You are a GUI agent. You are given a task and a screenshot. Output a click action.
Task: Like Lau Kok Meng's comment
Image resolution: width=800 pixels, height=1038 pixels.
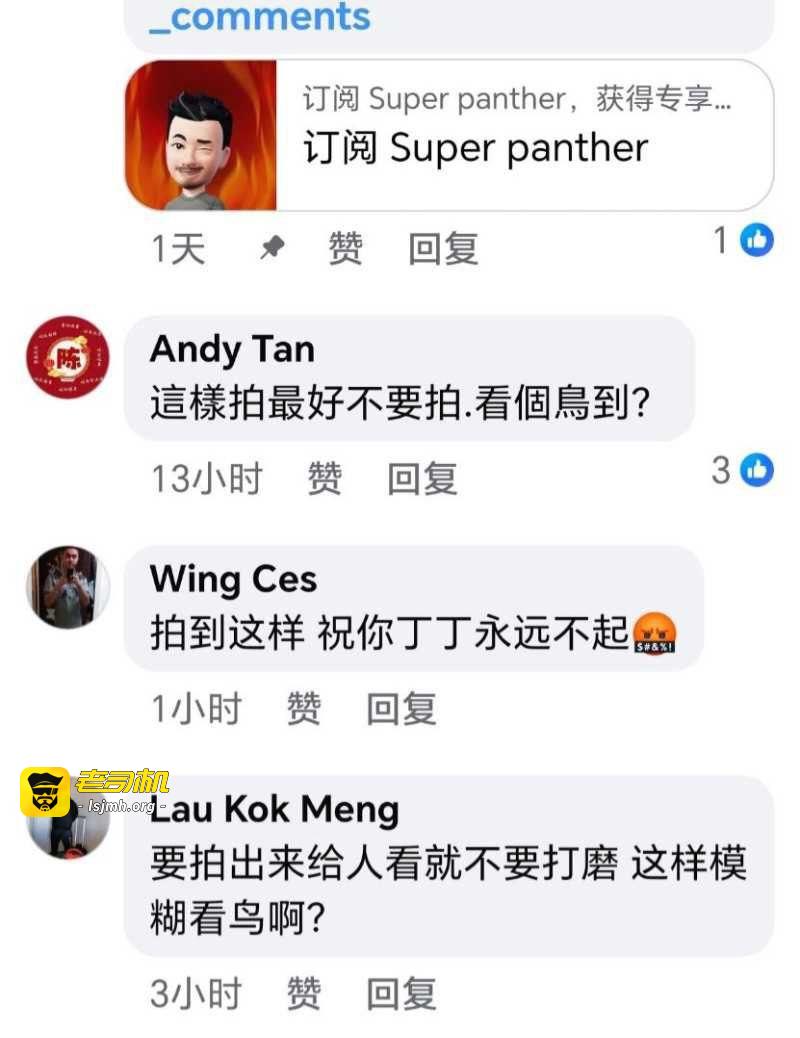pos(303,993)
